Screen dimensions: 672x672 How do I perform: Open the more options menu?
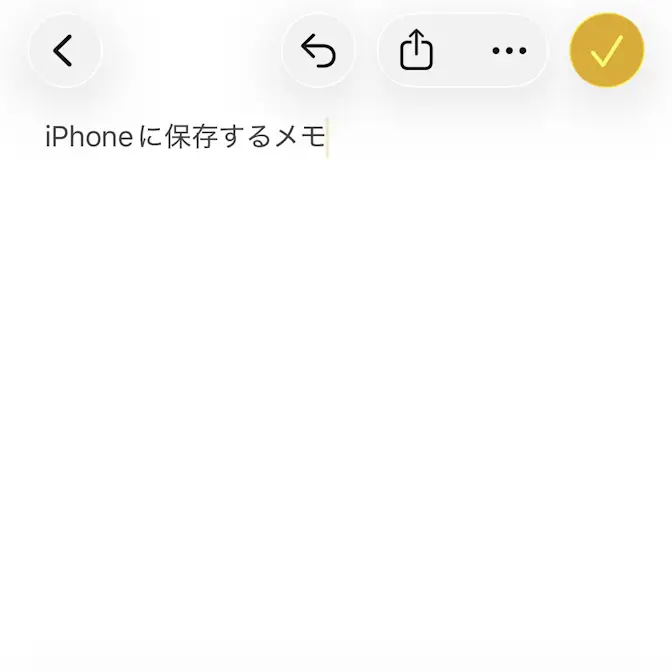[509, 51]
